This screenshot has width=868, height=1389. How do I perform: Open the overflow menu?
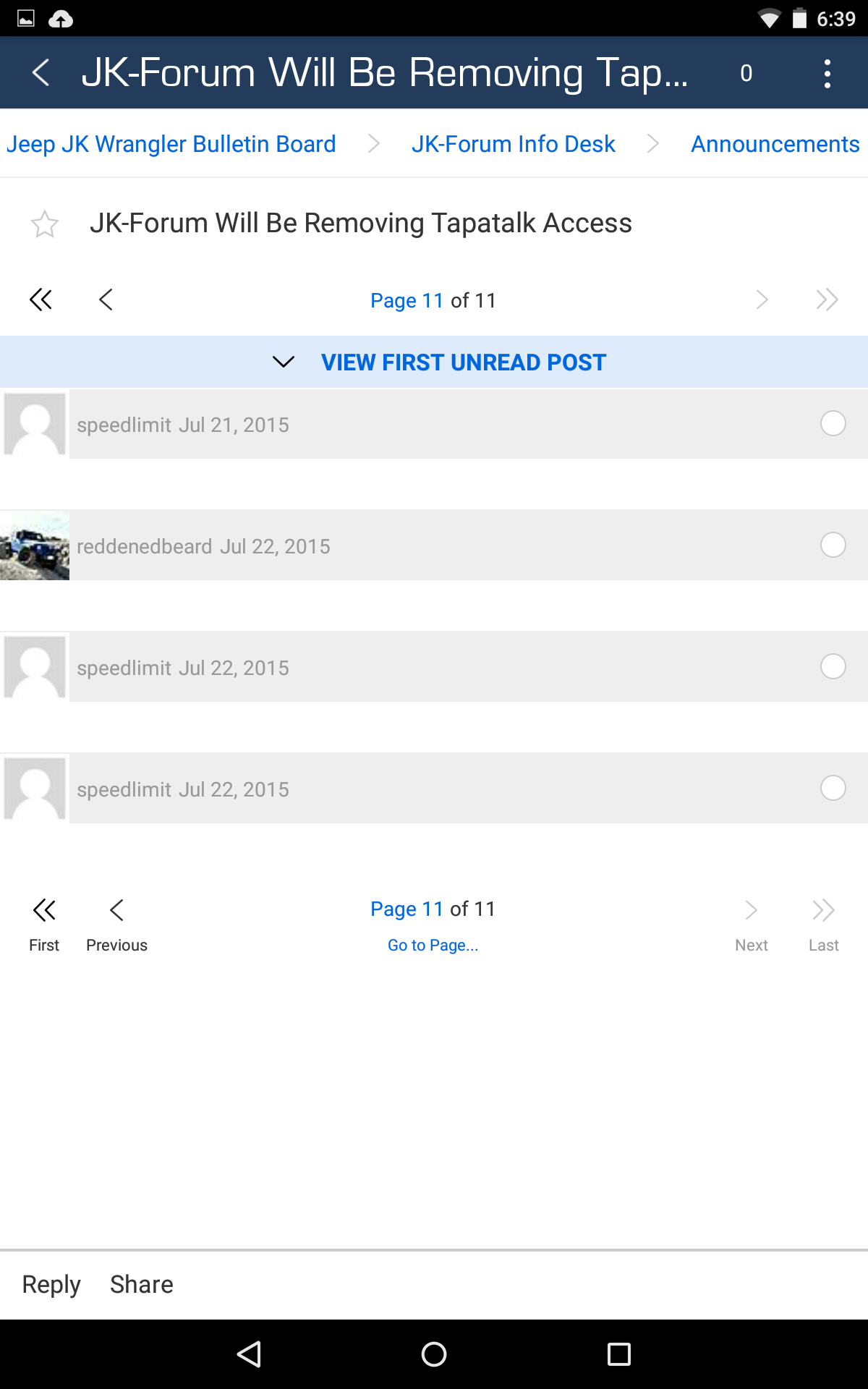coord(827,73)
